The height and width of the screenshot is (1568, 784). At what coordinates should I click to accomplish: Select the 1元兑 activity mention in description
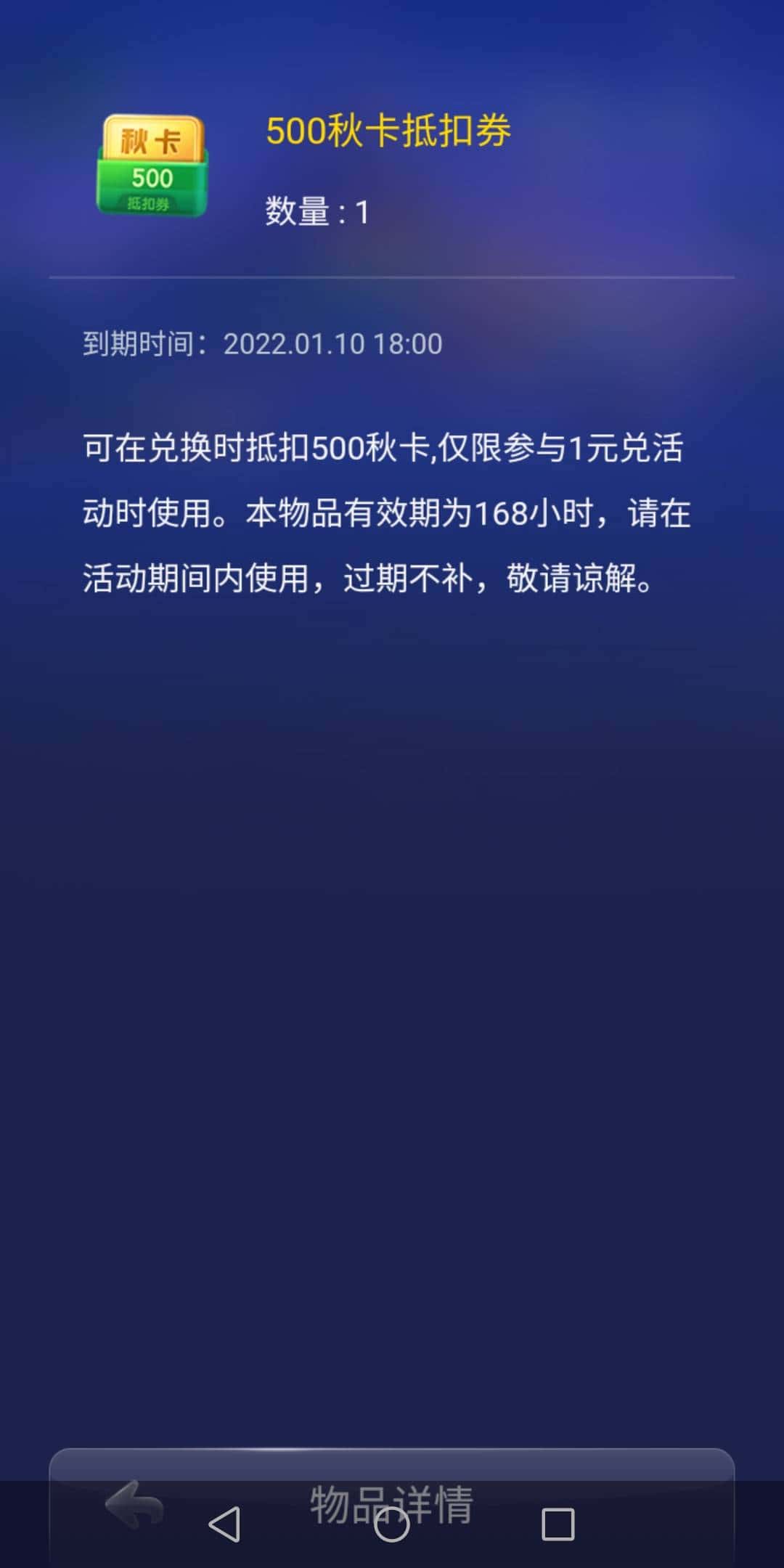(615, 450)
